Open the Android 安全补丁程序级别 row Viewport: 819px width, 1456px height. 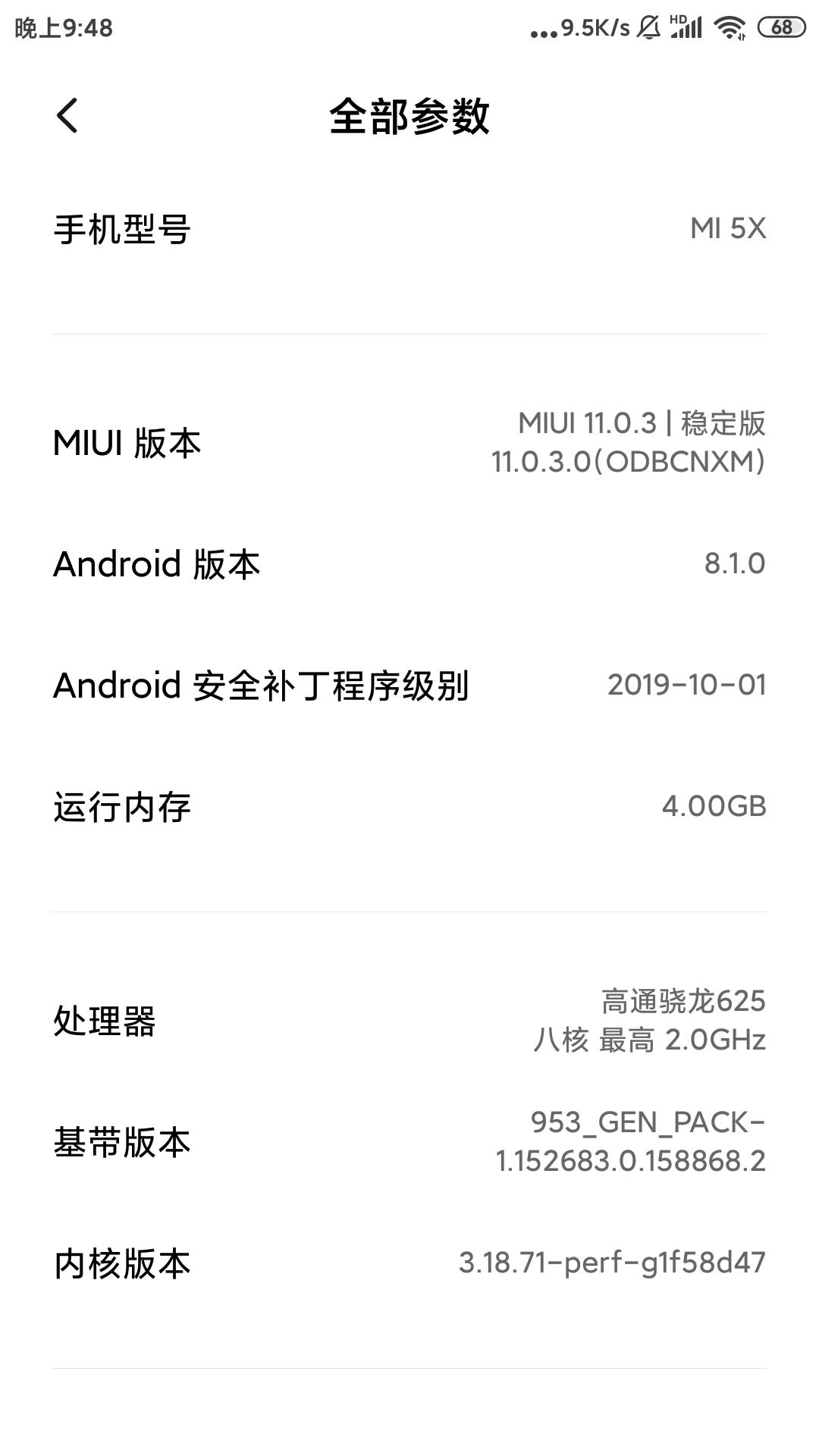click(x=409, y=685)
